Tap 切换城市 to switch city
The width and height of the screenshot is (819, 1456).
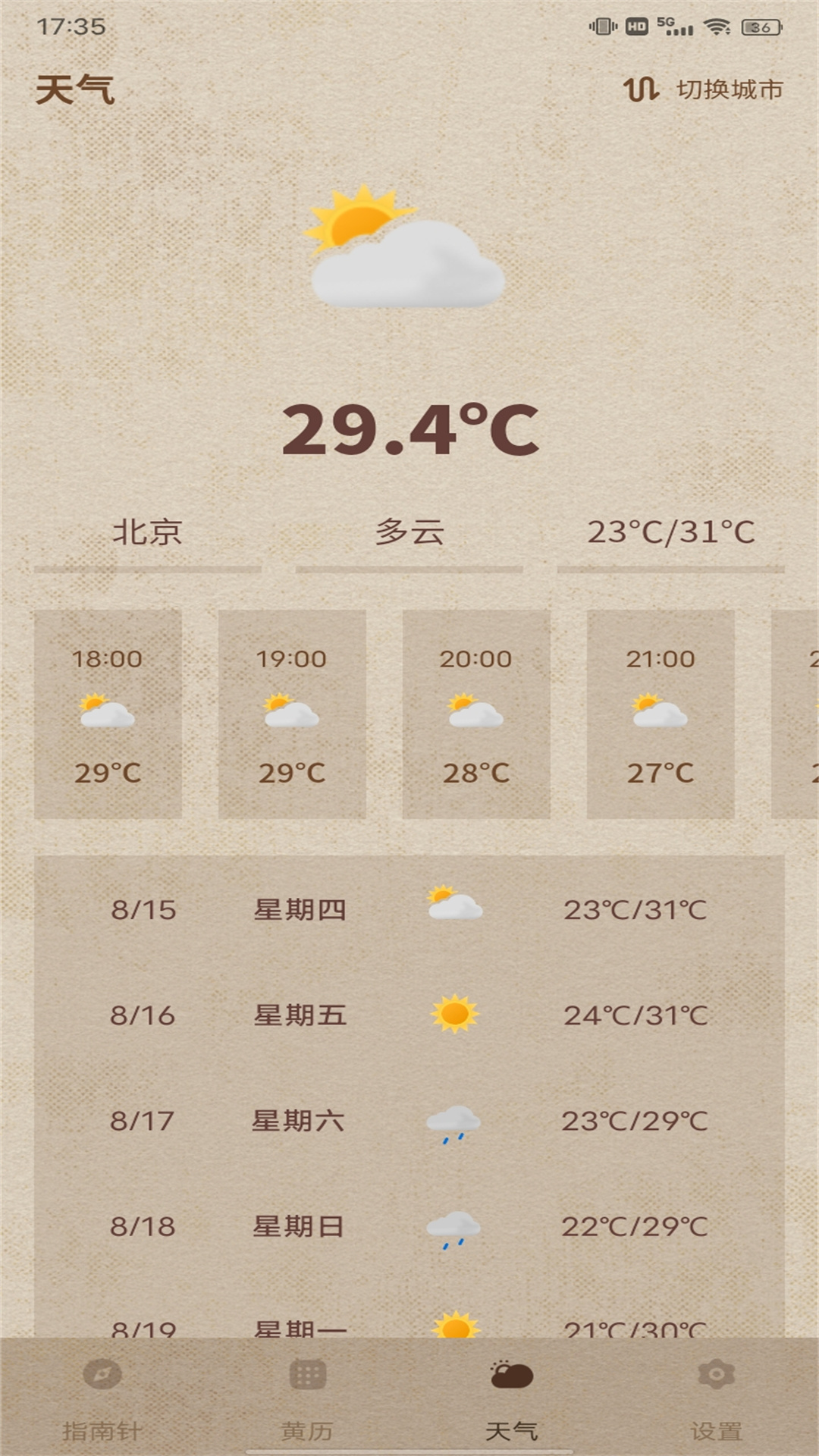[703, 89]
